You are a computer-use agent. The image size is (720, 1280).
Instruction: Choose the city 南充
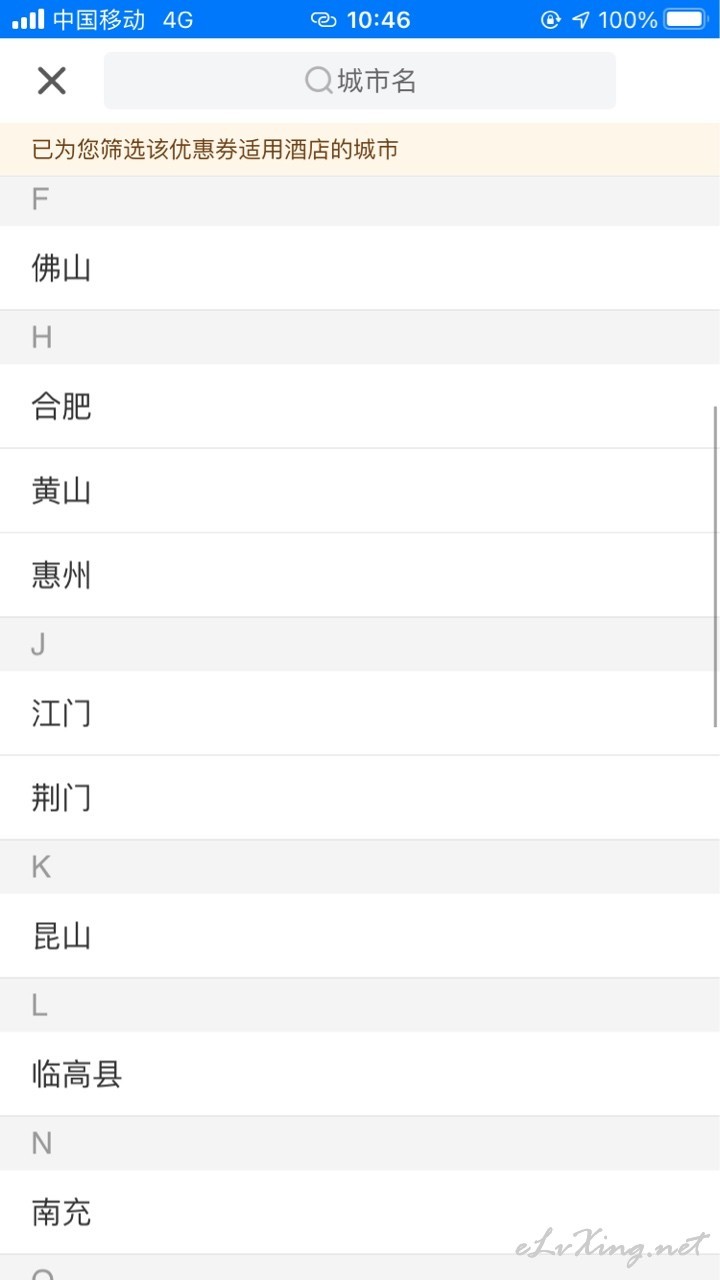pyautogui.click(x=360, y=1212)
